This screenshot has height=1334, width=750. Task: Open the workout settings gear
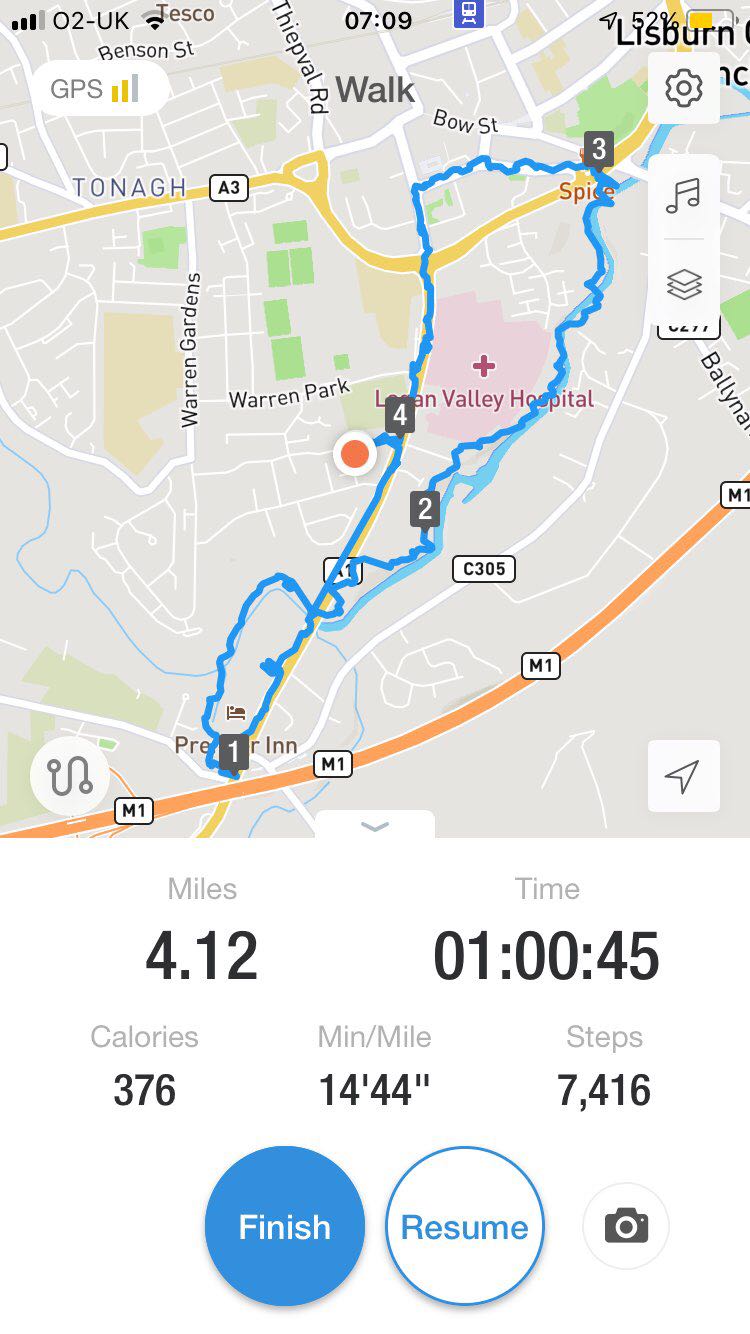[684, 89]
